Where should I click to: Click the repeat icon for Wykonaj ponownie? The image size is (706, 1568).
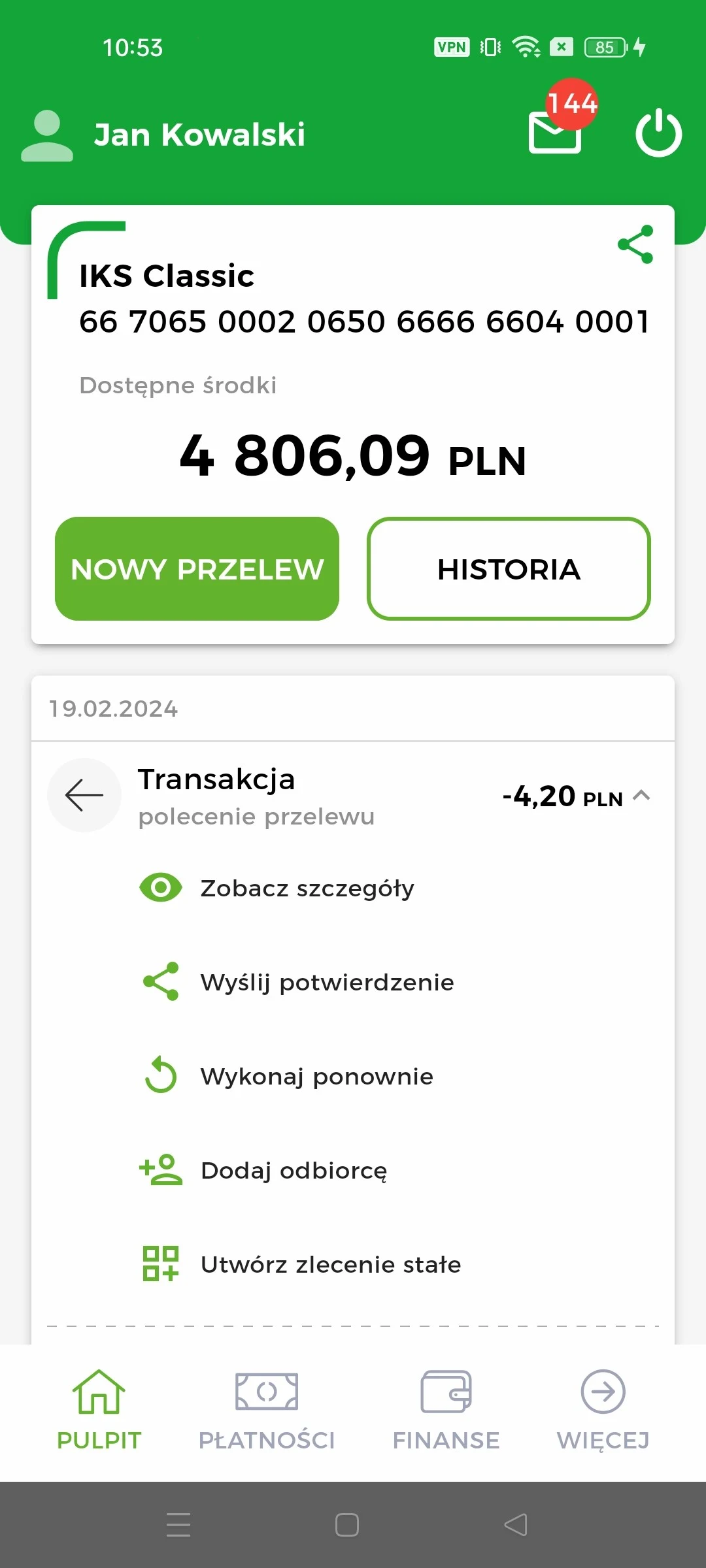160,1075
